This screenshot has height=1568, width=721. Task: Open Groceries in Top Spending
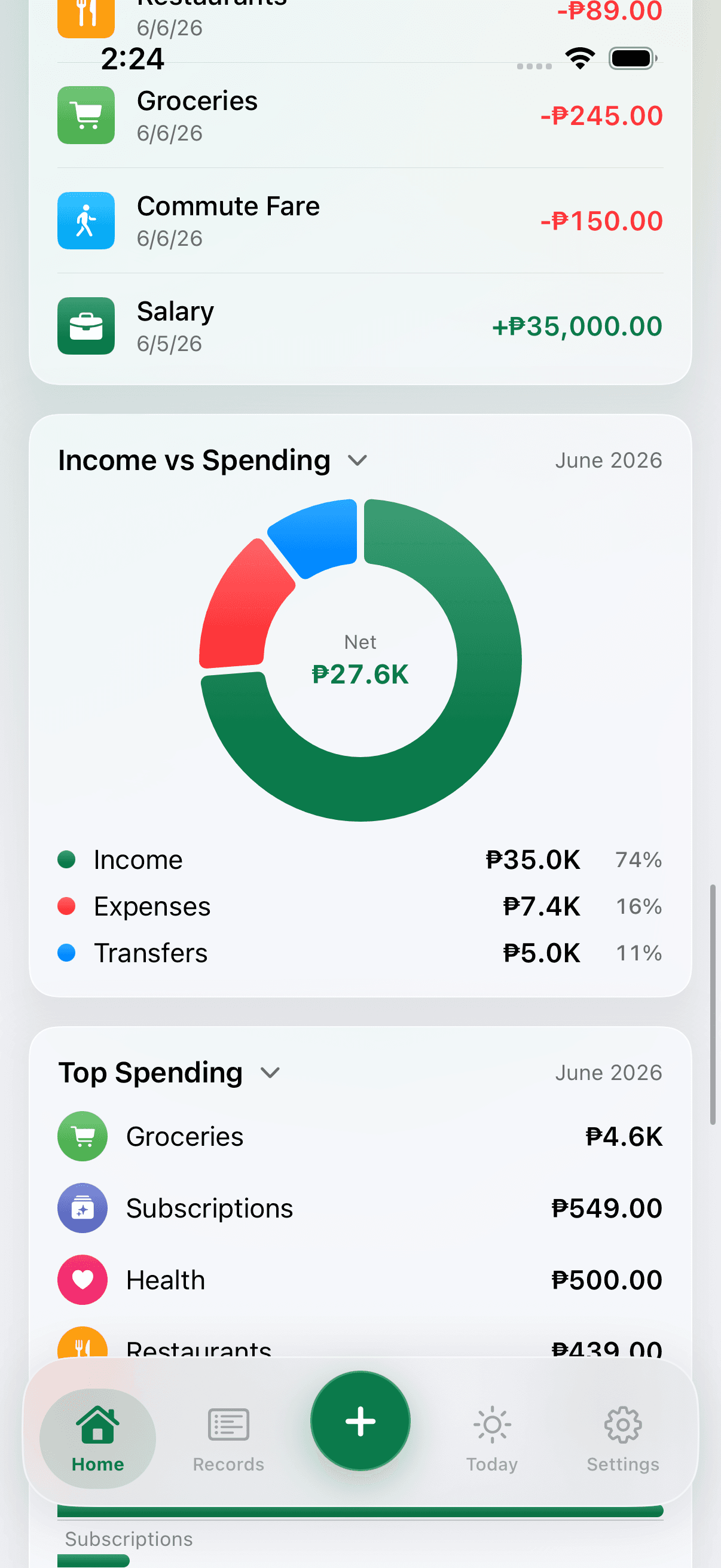[360, 1136]
